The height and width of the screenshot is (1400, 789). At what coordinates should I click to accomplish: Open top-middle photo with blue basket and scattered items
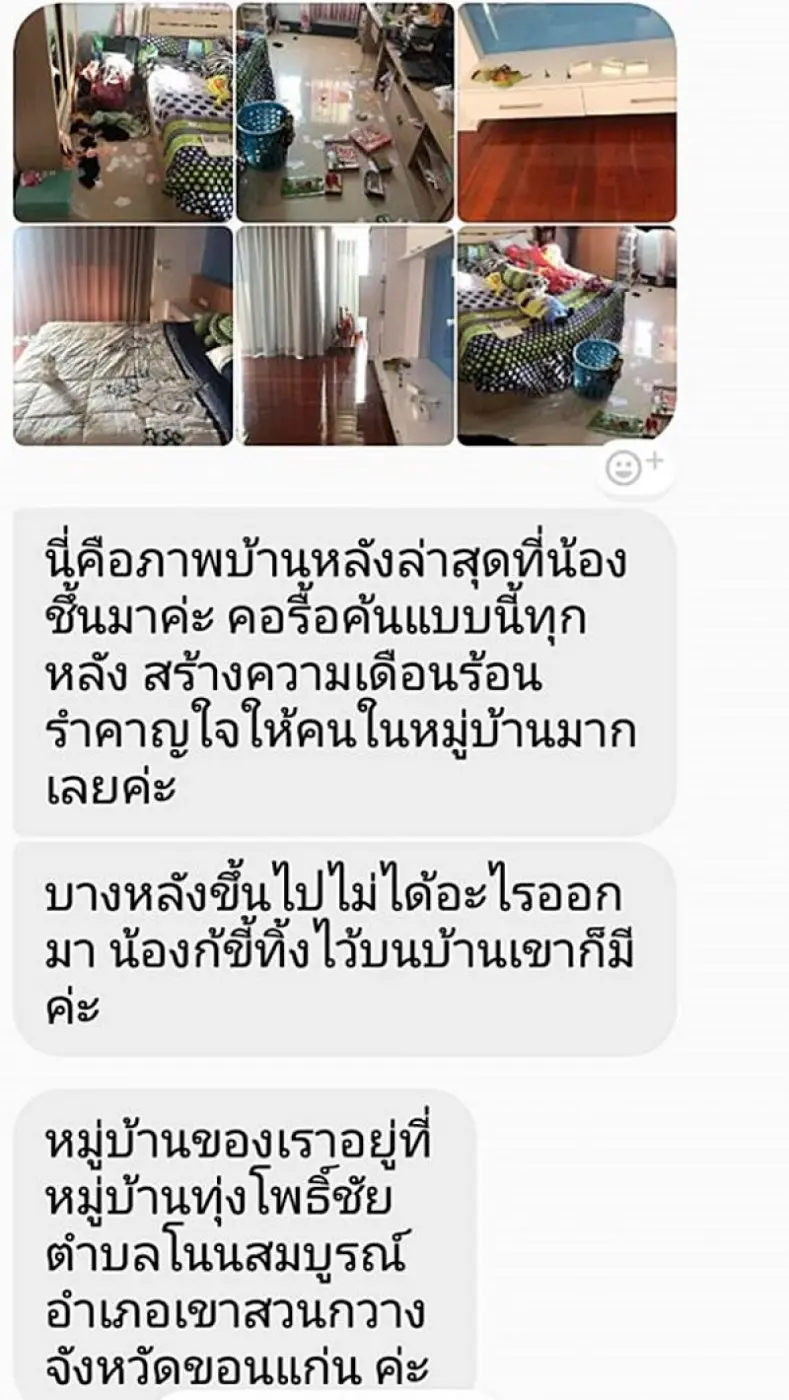344,112
